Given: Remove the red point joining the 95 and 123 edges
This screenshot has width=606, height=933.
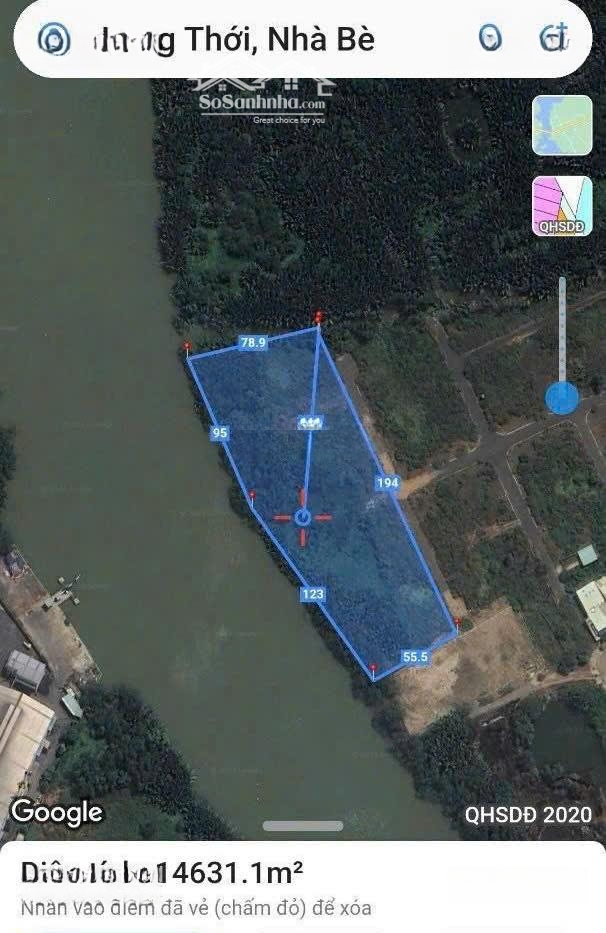Looking at the screenshot, I should tap(252, 496).
